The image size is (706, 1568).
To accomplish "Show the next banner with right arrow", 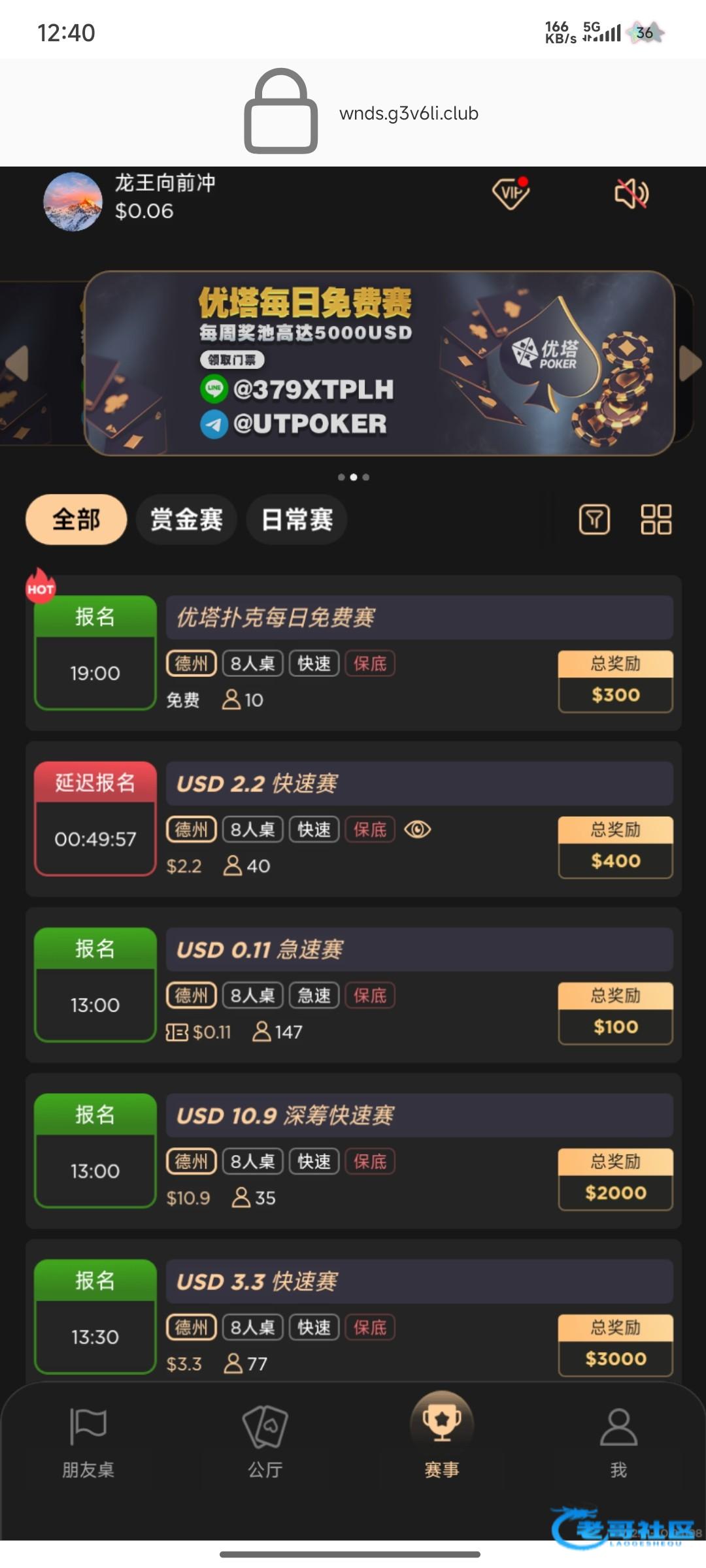I will click(690, 363).
